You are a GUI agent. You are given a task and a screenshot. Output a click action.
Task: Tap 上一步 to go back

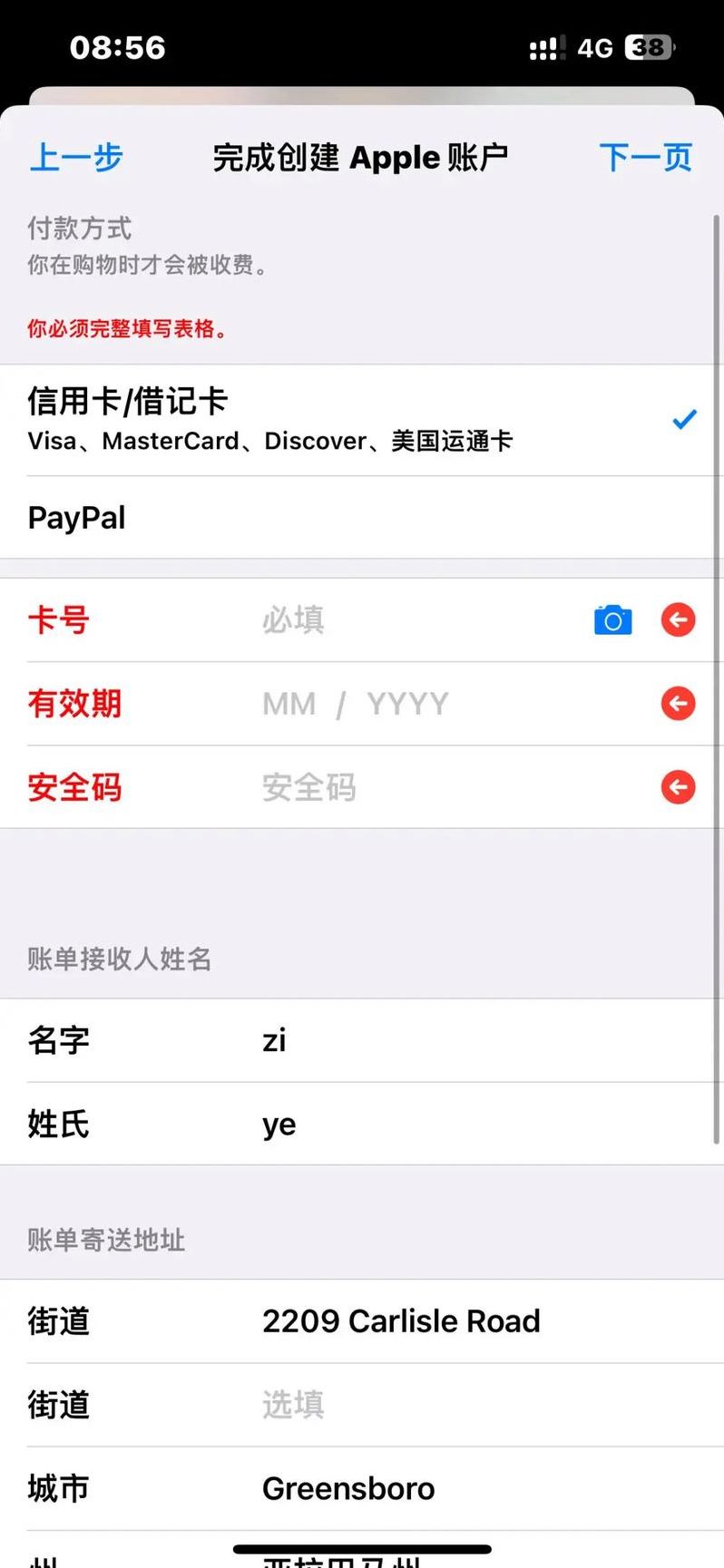click(x=76, y=157)
